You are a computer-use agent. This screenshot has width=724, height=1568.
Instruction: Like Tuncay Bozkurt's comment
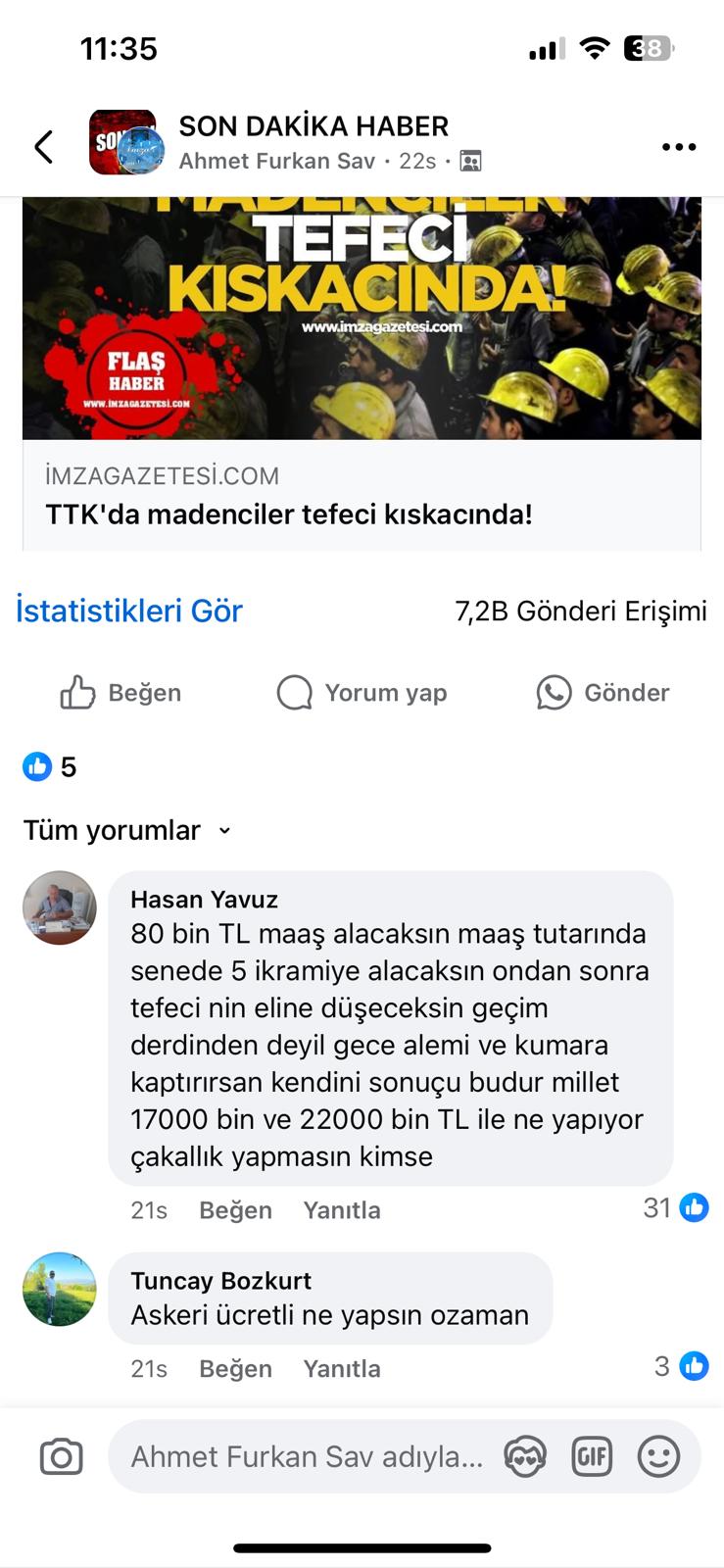(x=235, y=1369)
